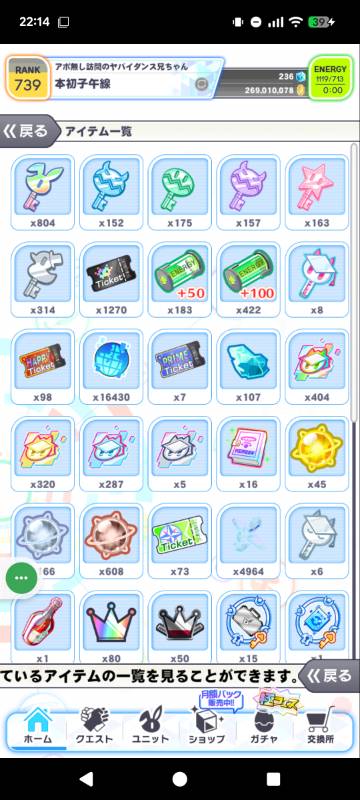
Task: Open the PRIME Ticket item x7
Action: coord(179,366)
